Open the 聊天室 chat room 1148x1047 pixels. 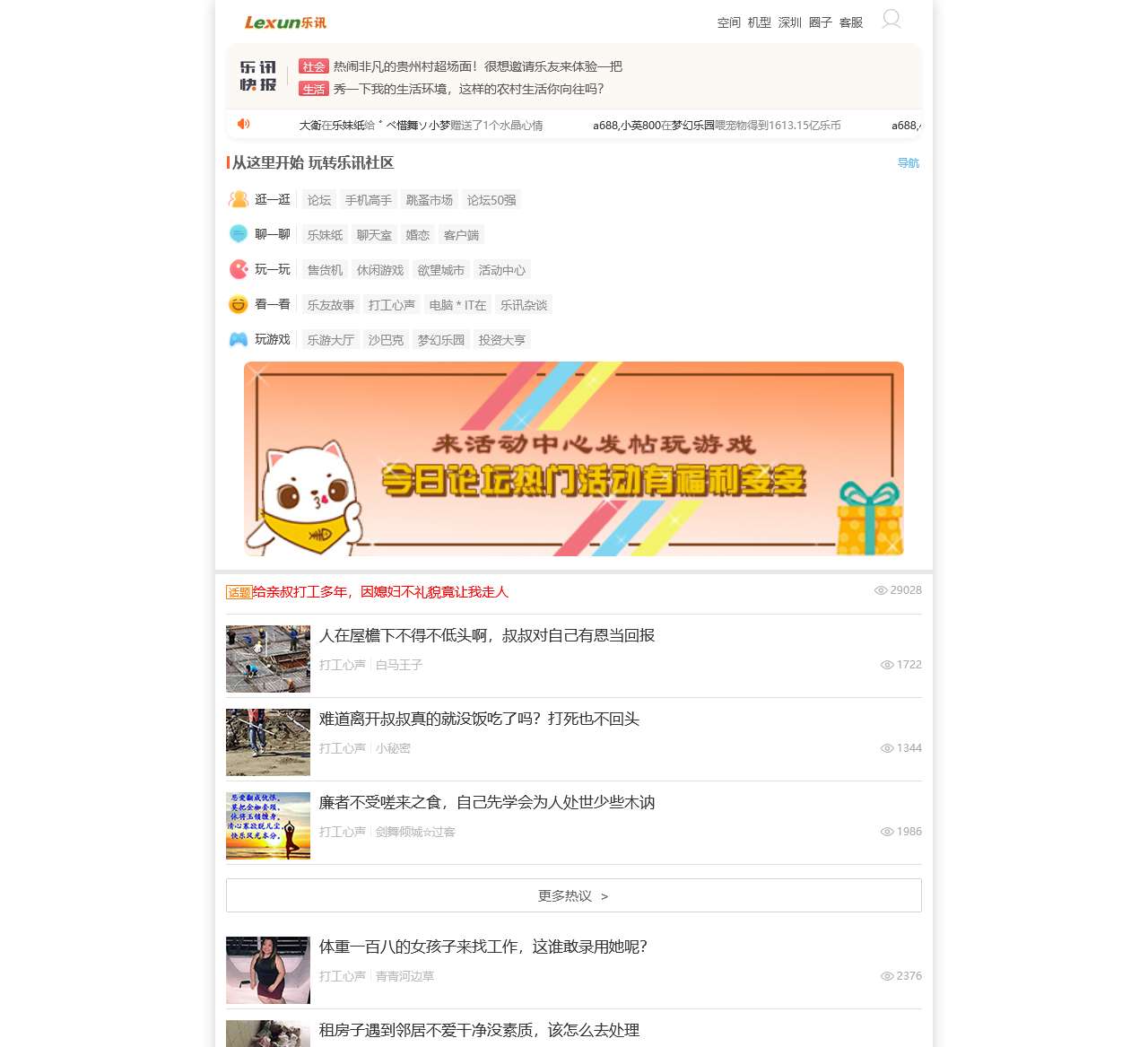pos(374,235)
